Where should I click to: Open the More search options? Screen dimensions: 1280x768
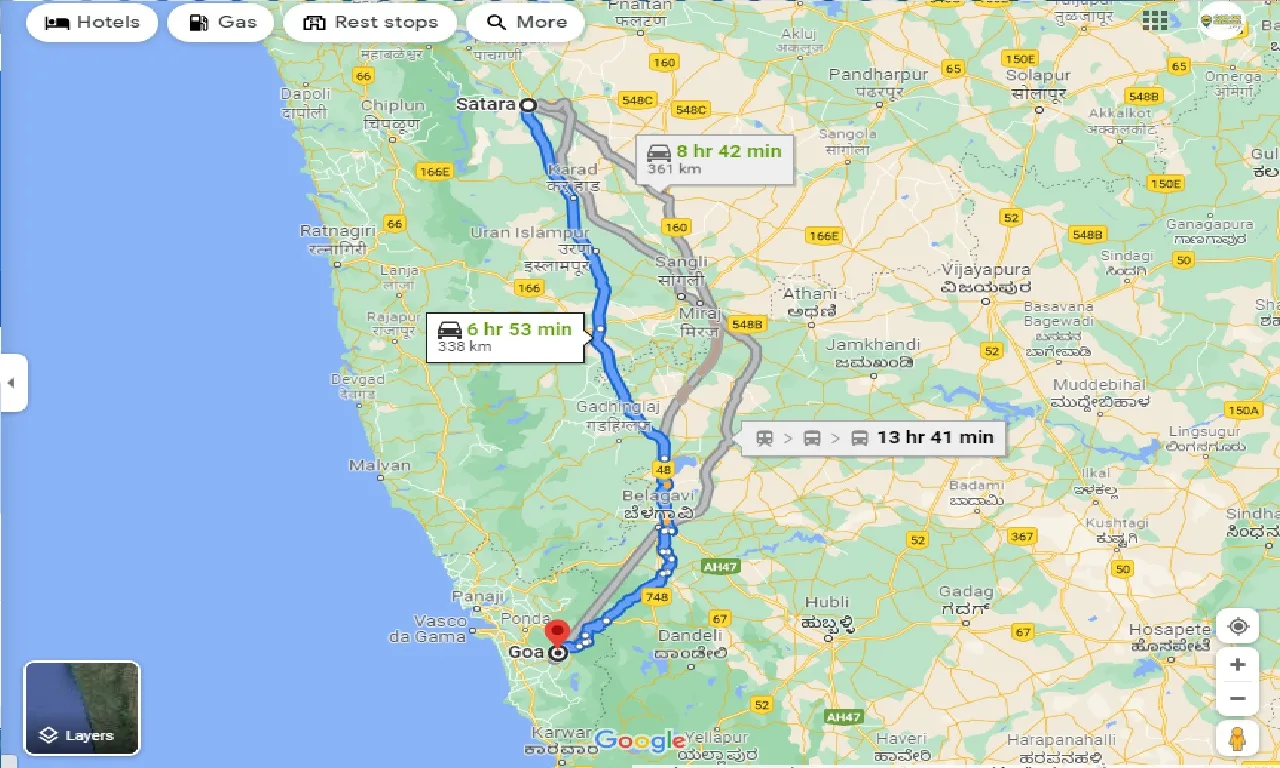click(x=526, y=22)
